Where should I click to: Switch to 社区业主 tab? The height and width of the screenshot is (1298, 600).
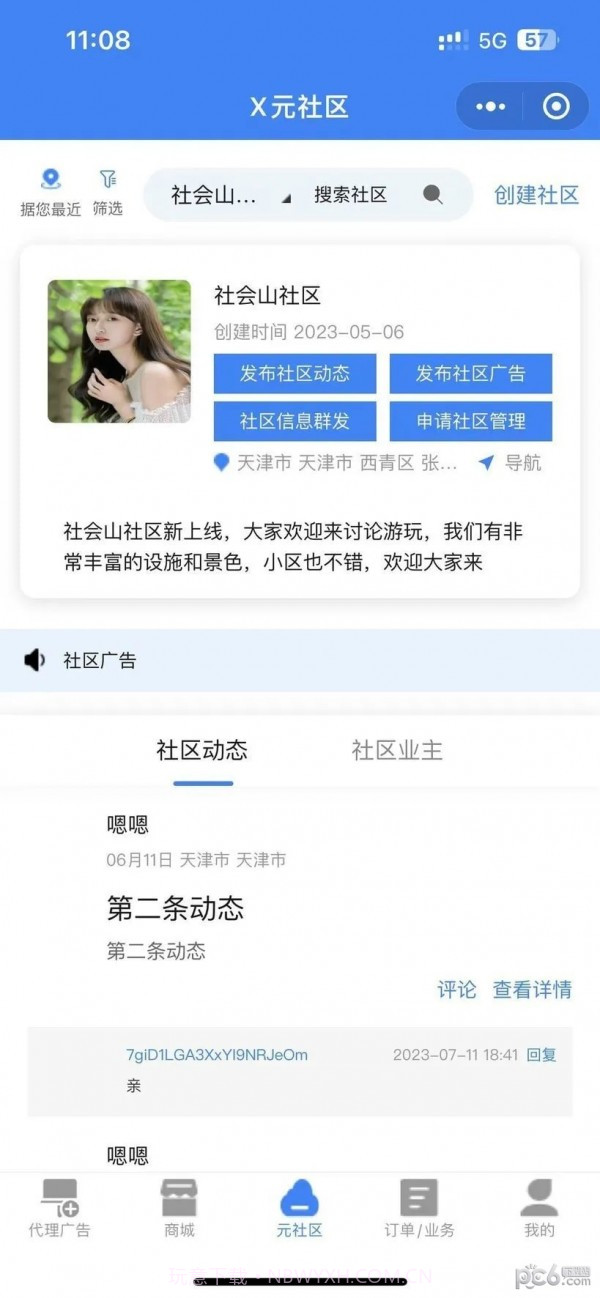[x=397, y=750]
